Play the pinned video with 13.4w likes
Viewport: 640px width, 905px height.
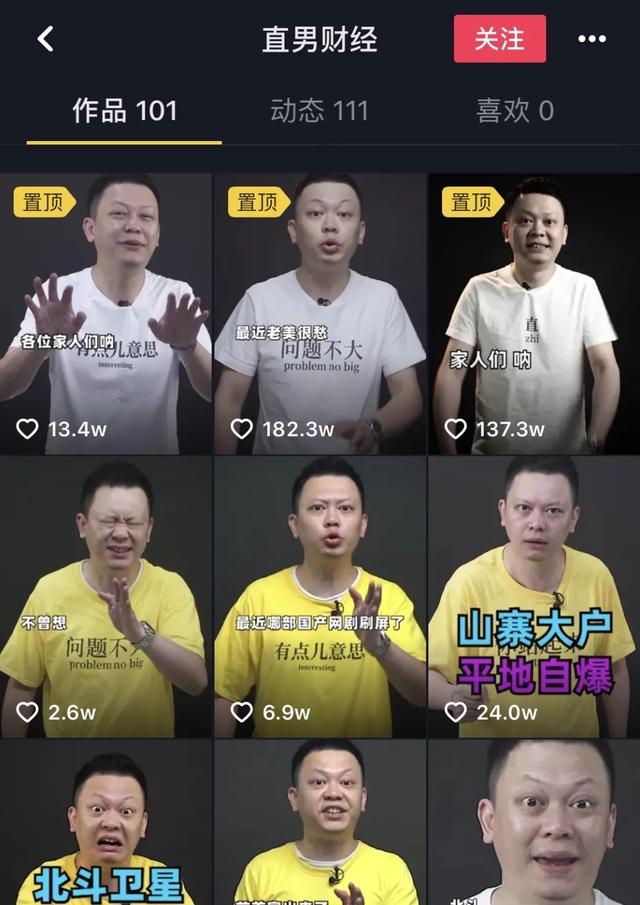pyautogui.click(x=106, y=314)
